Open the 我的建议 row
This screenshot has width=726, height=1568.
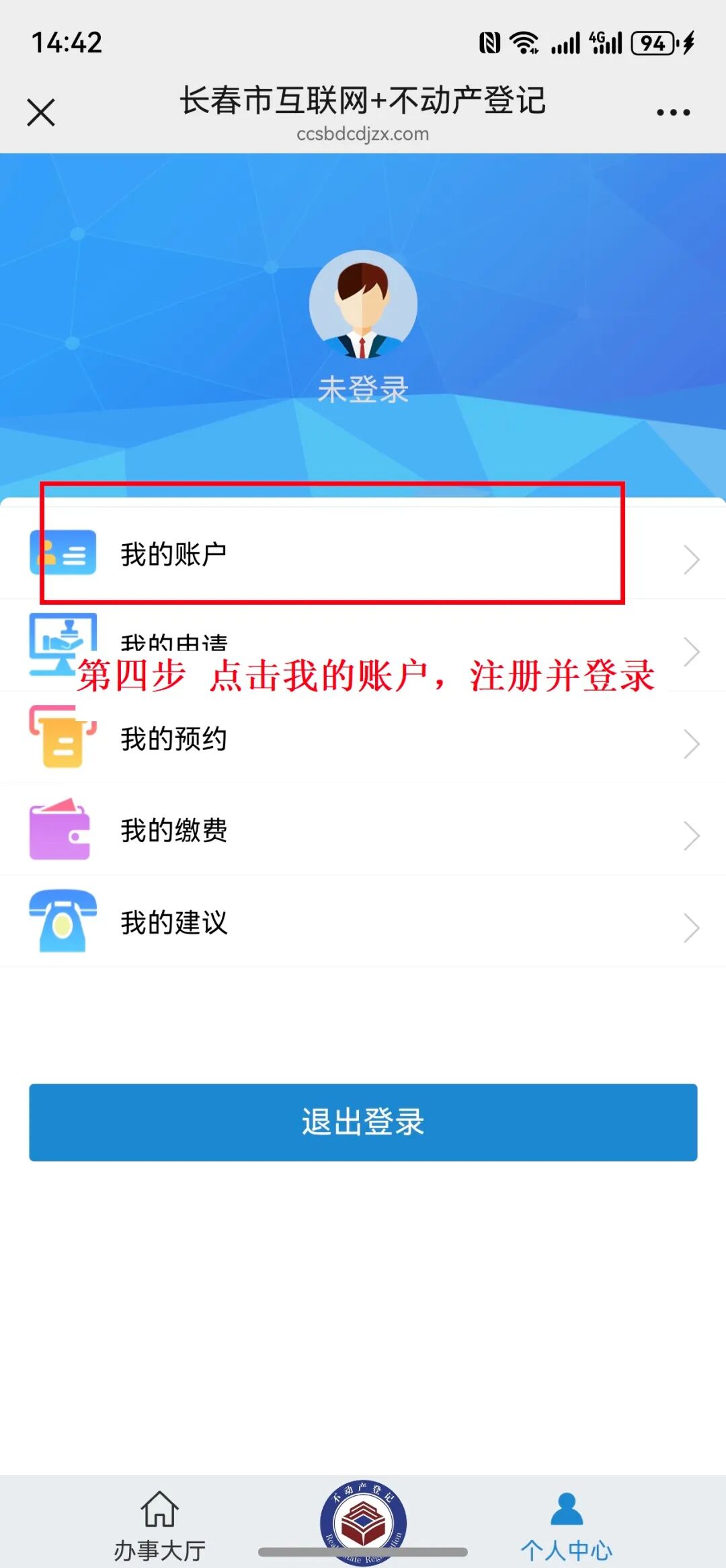[363, 923]
